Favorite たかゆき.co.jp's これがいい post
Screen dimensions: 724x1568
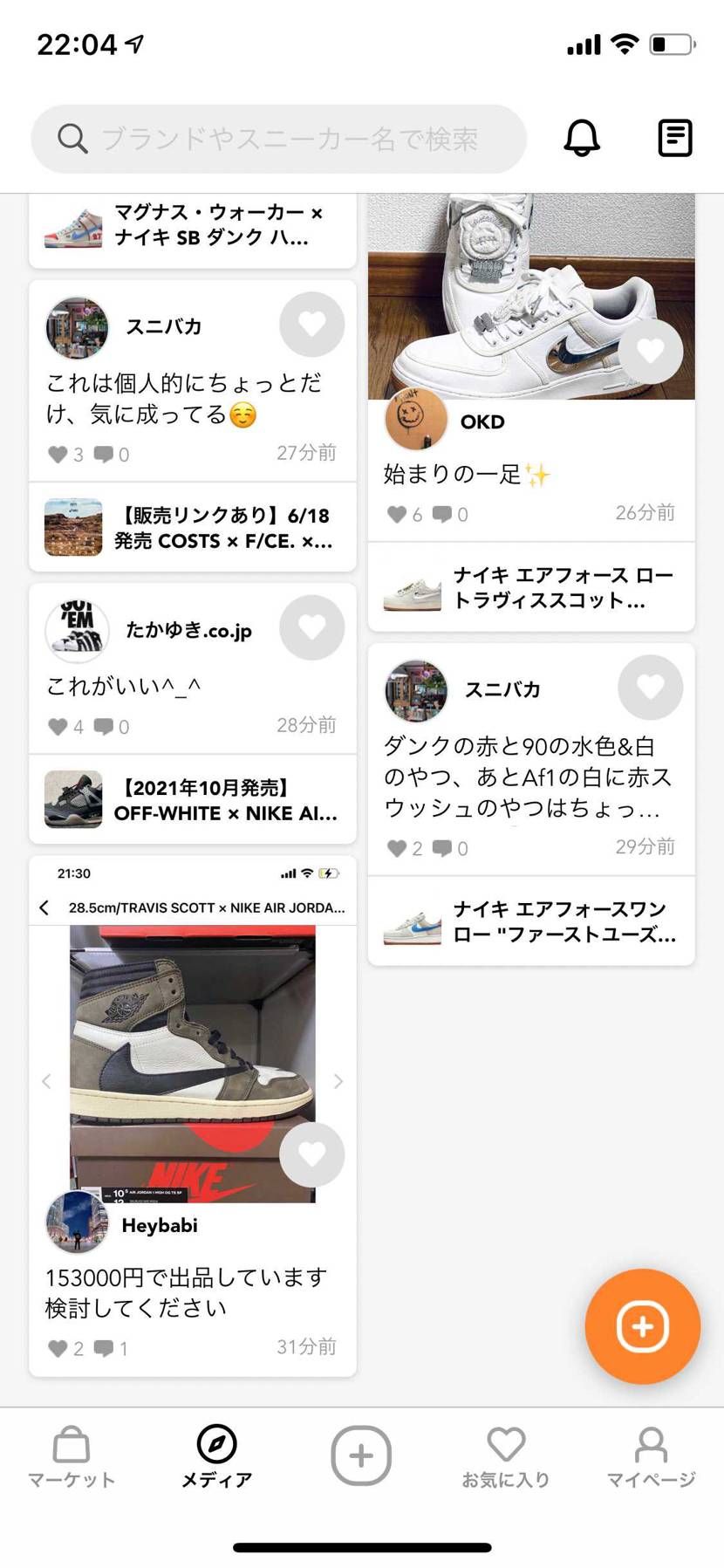pyautogui.click(x=311, y=627)
